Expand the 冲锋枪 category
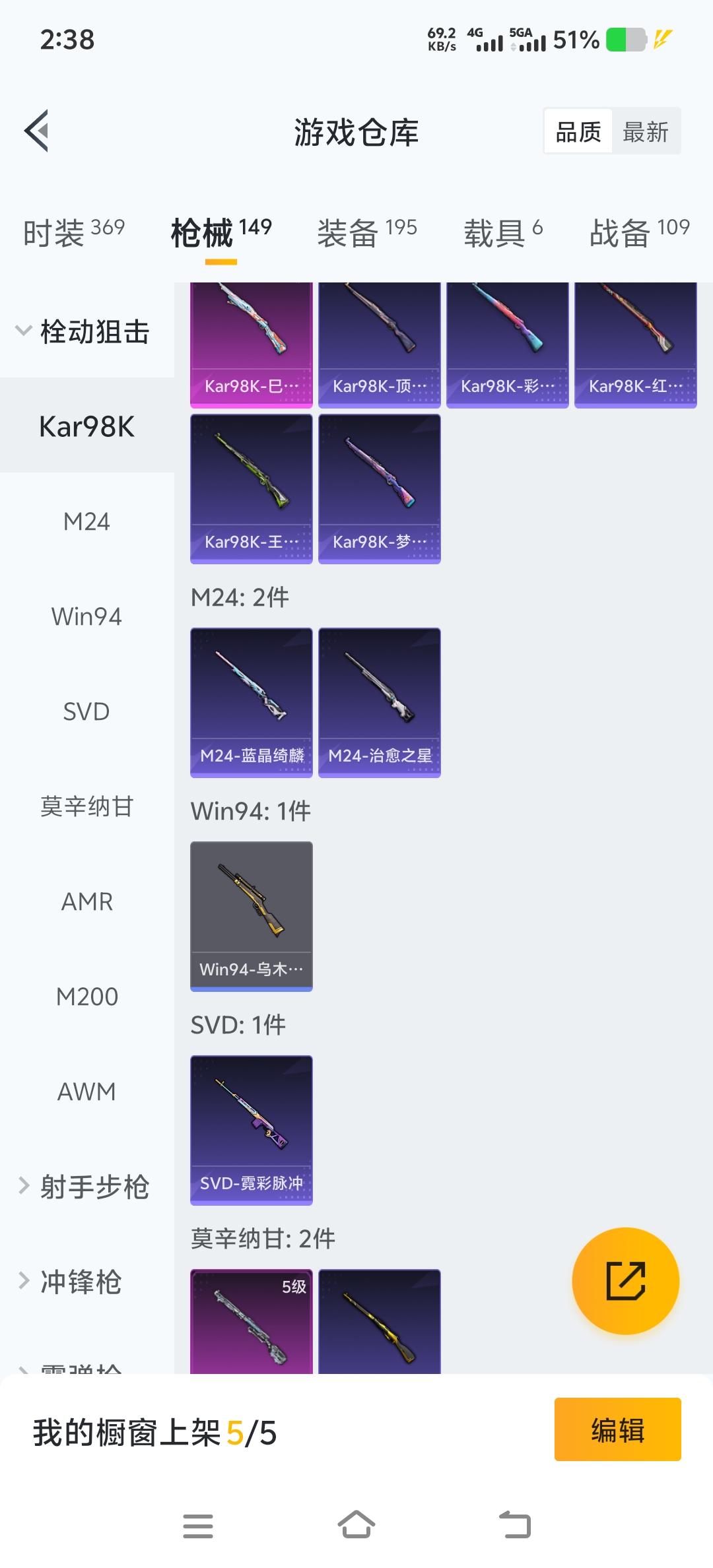Viewport: 713px width, 1568px height. click(x=73, y=1282)
